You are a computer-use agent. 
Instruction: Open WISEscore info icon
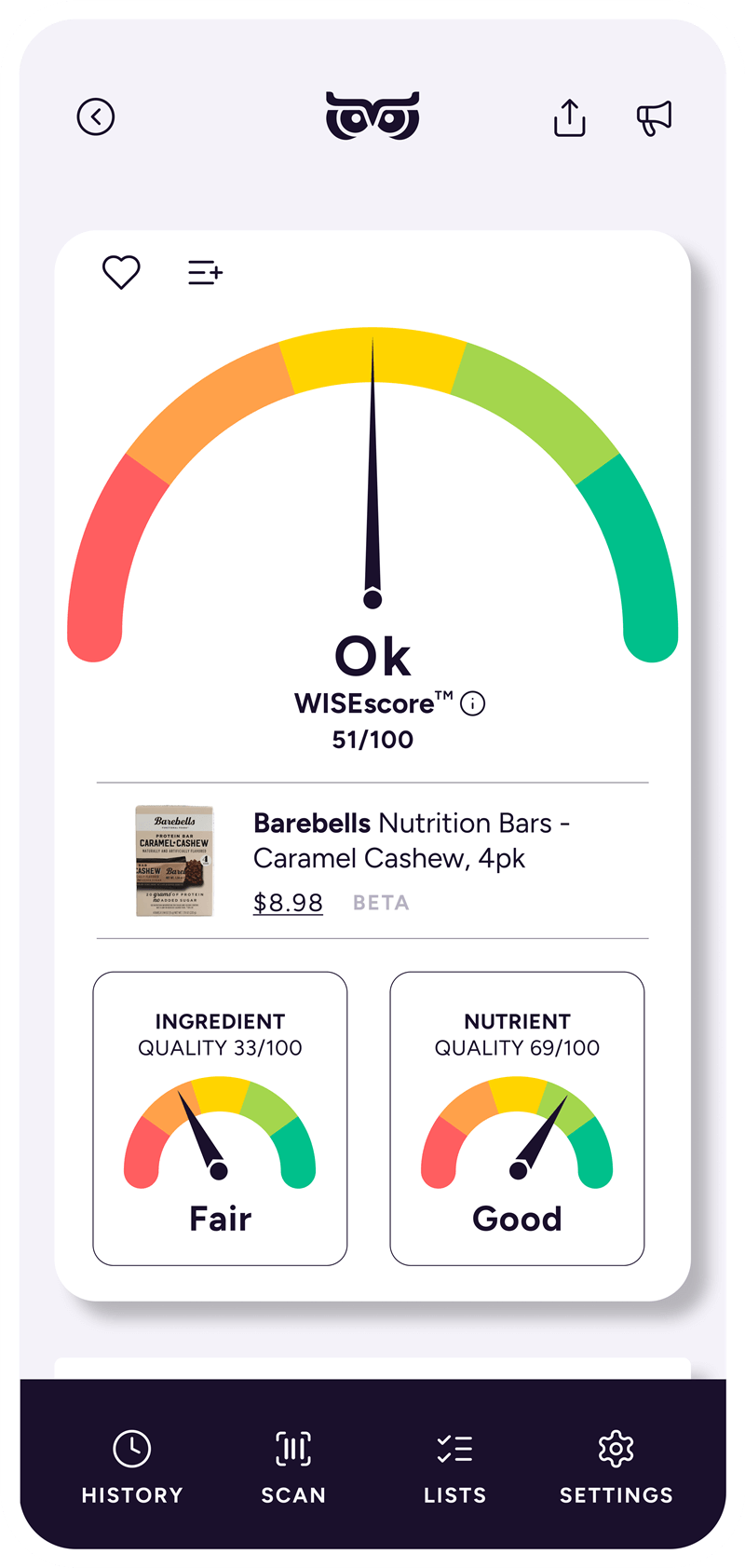coord(473,703)
